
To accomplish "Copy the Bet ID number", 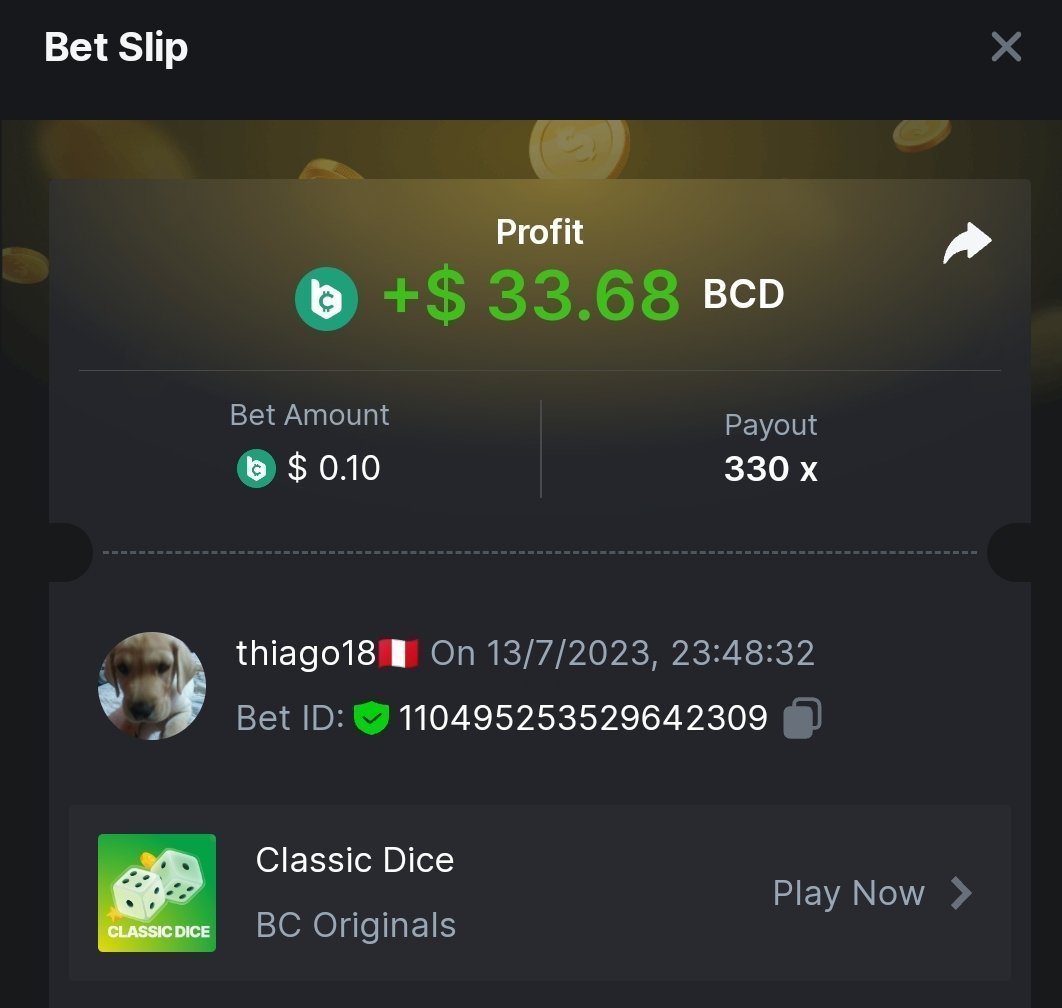I will pos(802,718).
